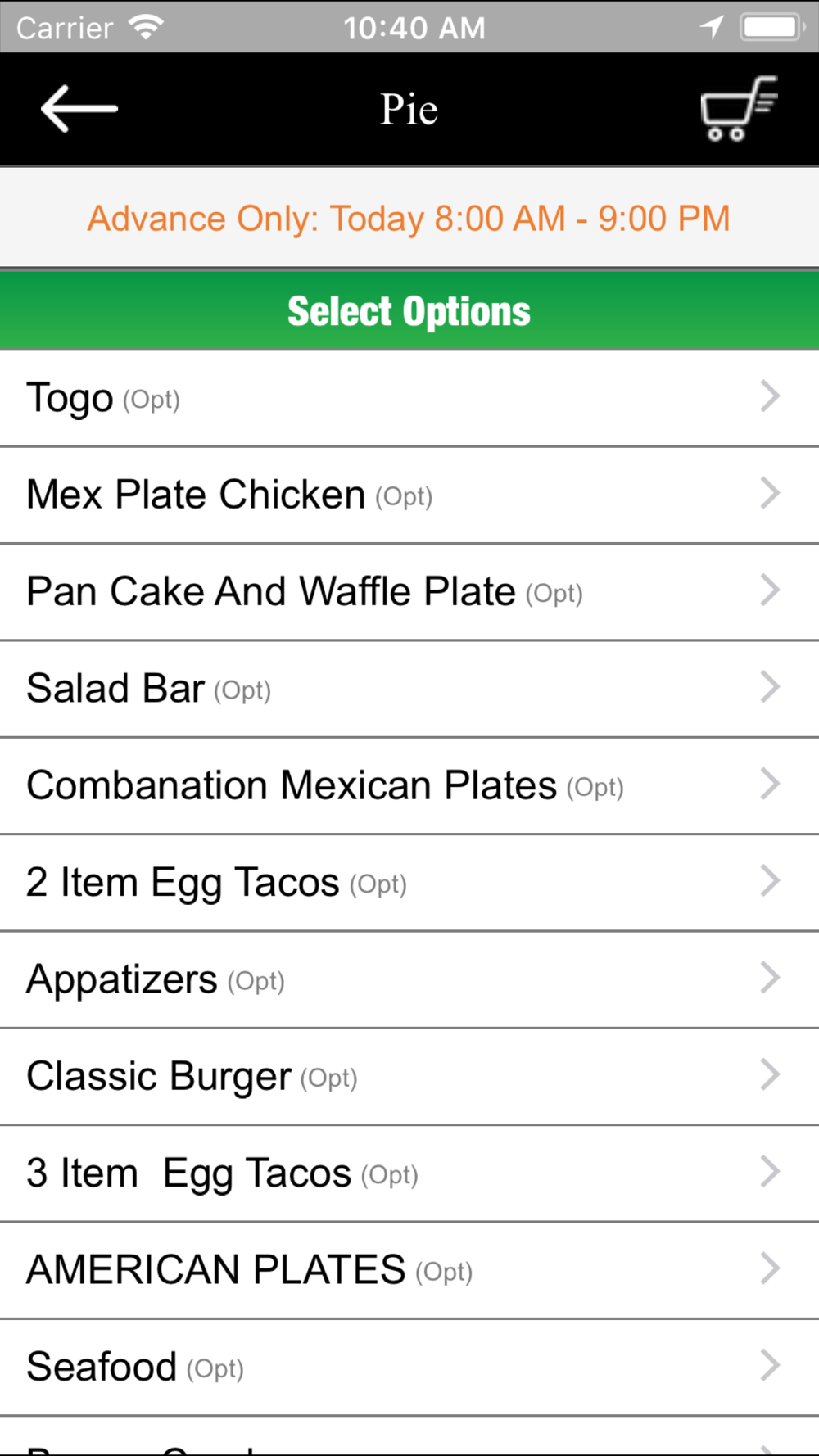Open the Togo option
Viewport: 819px width, 1456px height.
409,399
